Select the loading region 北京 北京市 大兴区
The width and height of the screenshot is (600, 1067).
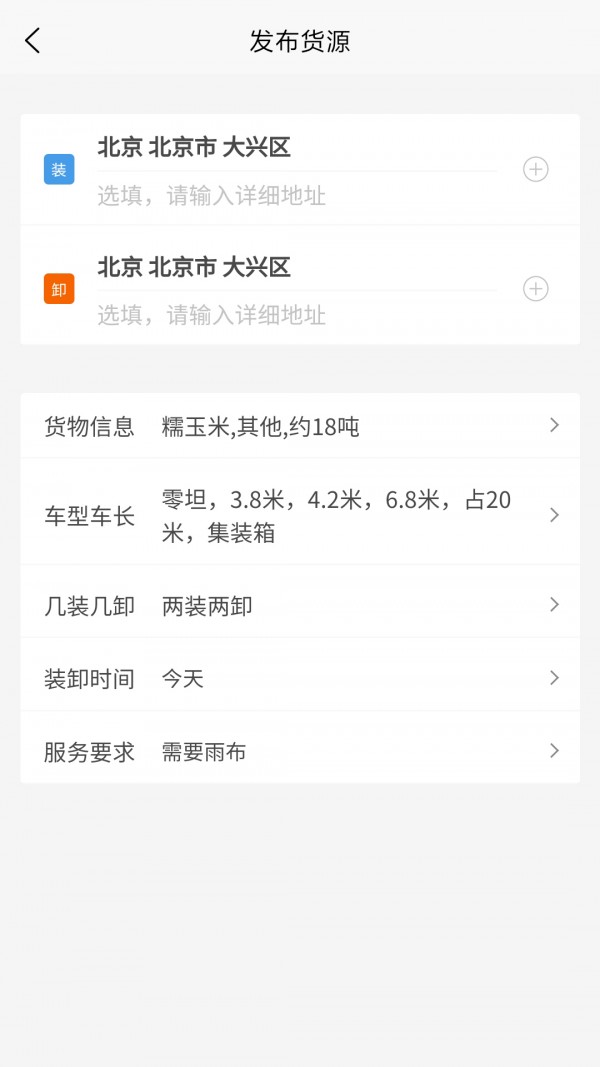[194, 148]
